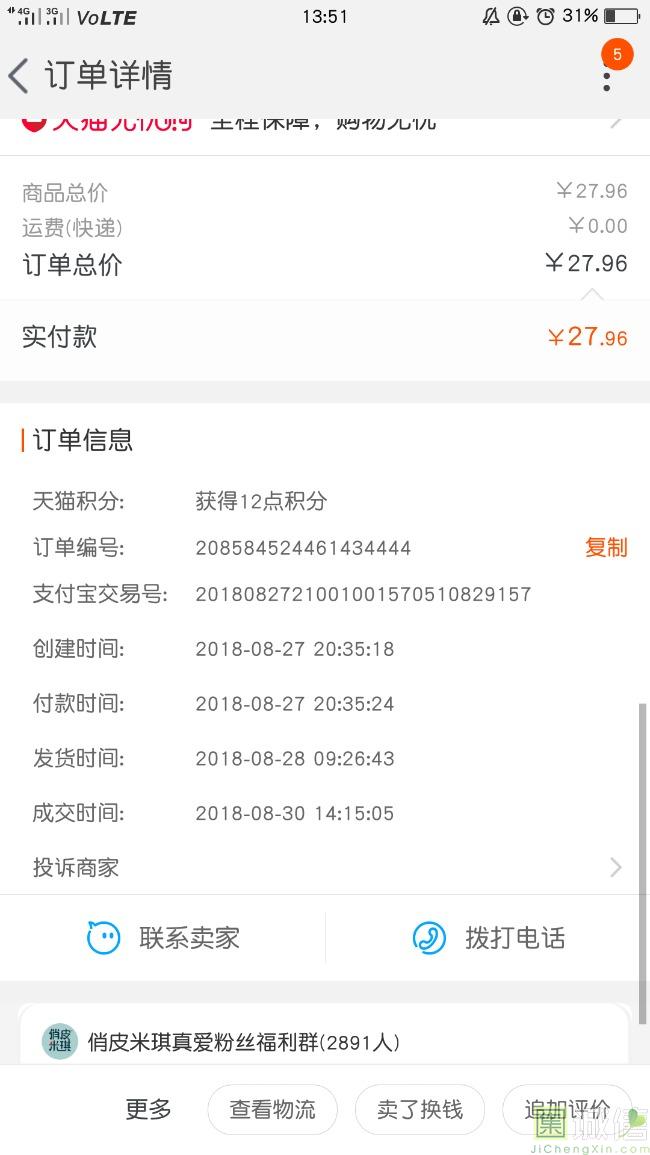Screen dimensions: 650x1155
Task: Tap 拨打电话 to call seller
Action: [488, 938]
